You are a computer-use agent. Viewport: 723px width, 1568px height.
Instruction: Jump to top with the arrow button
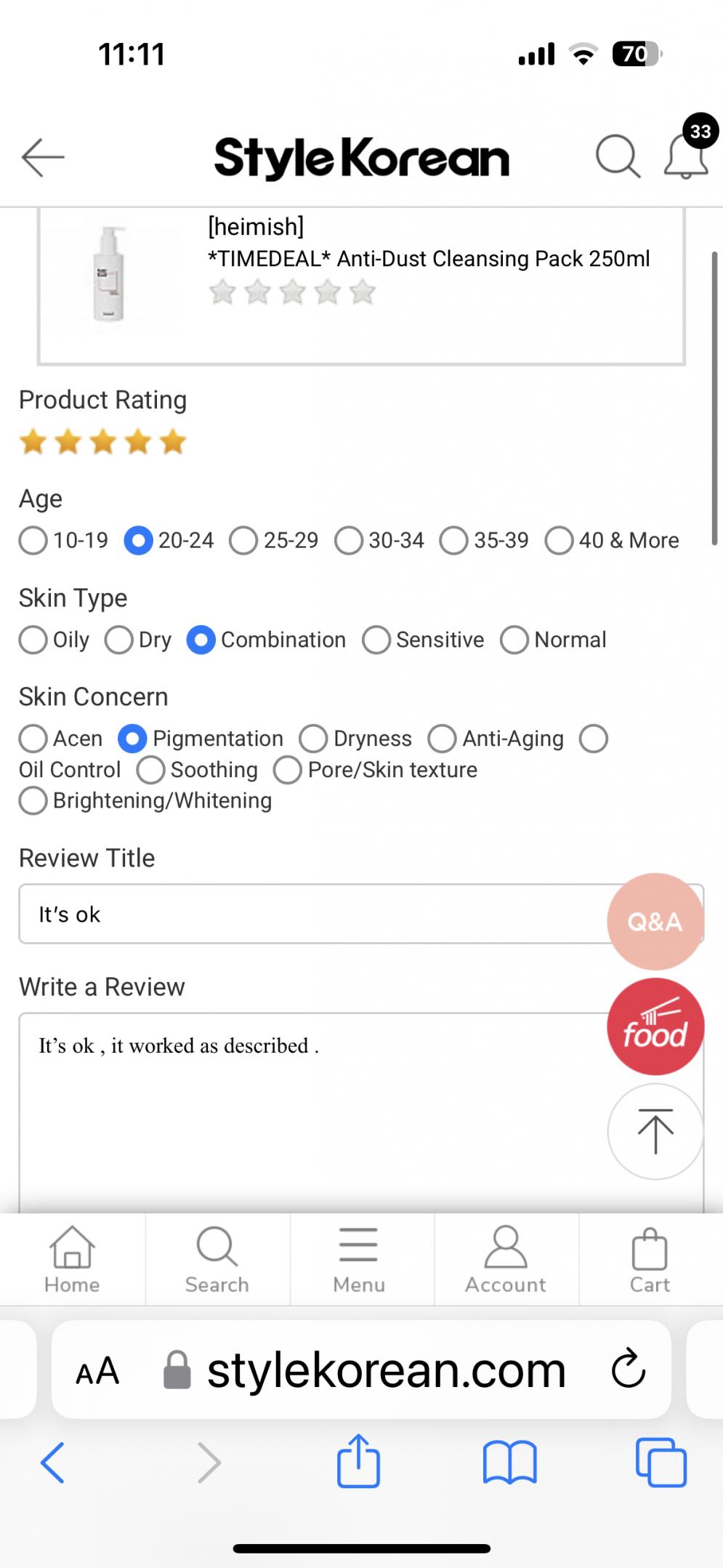(655, 1132)
